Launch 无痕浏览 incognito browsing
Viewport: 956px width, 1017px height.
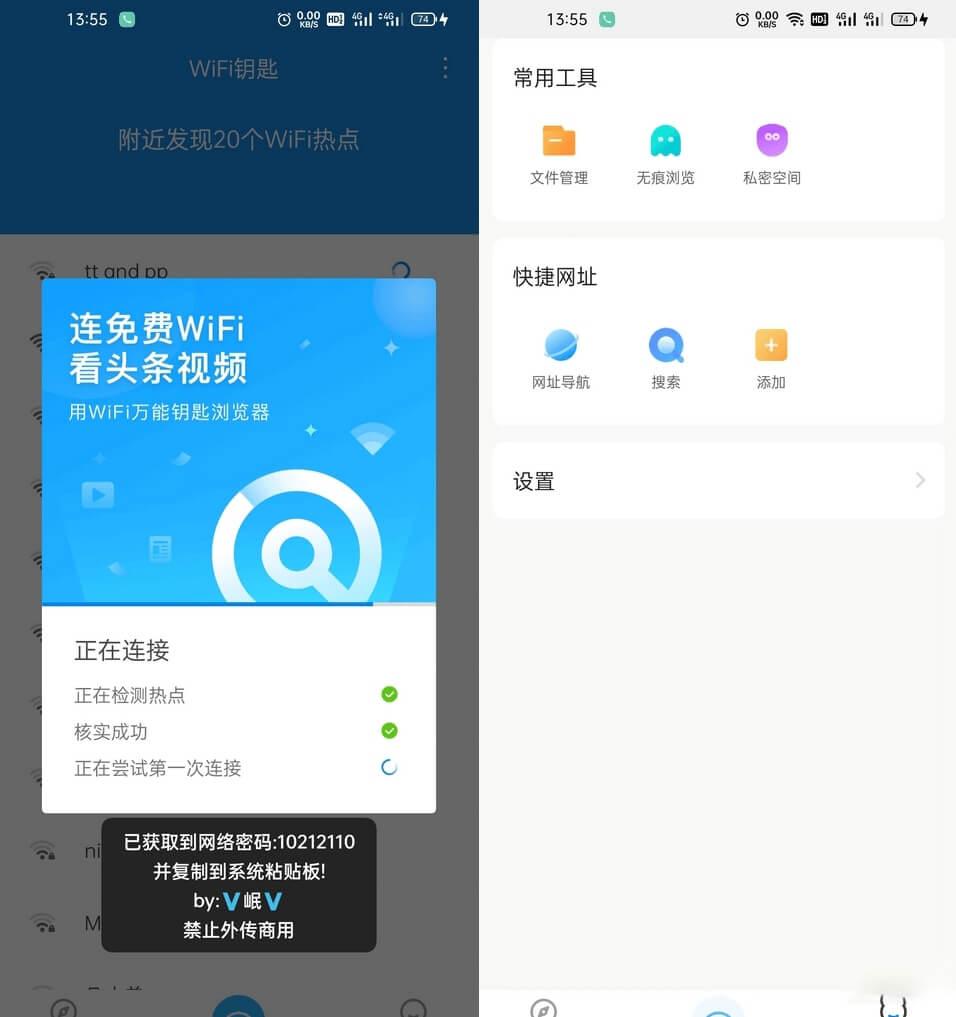665,154
